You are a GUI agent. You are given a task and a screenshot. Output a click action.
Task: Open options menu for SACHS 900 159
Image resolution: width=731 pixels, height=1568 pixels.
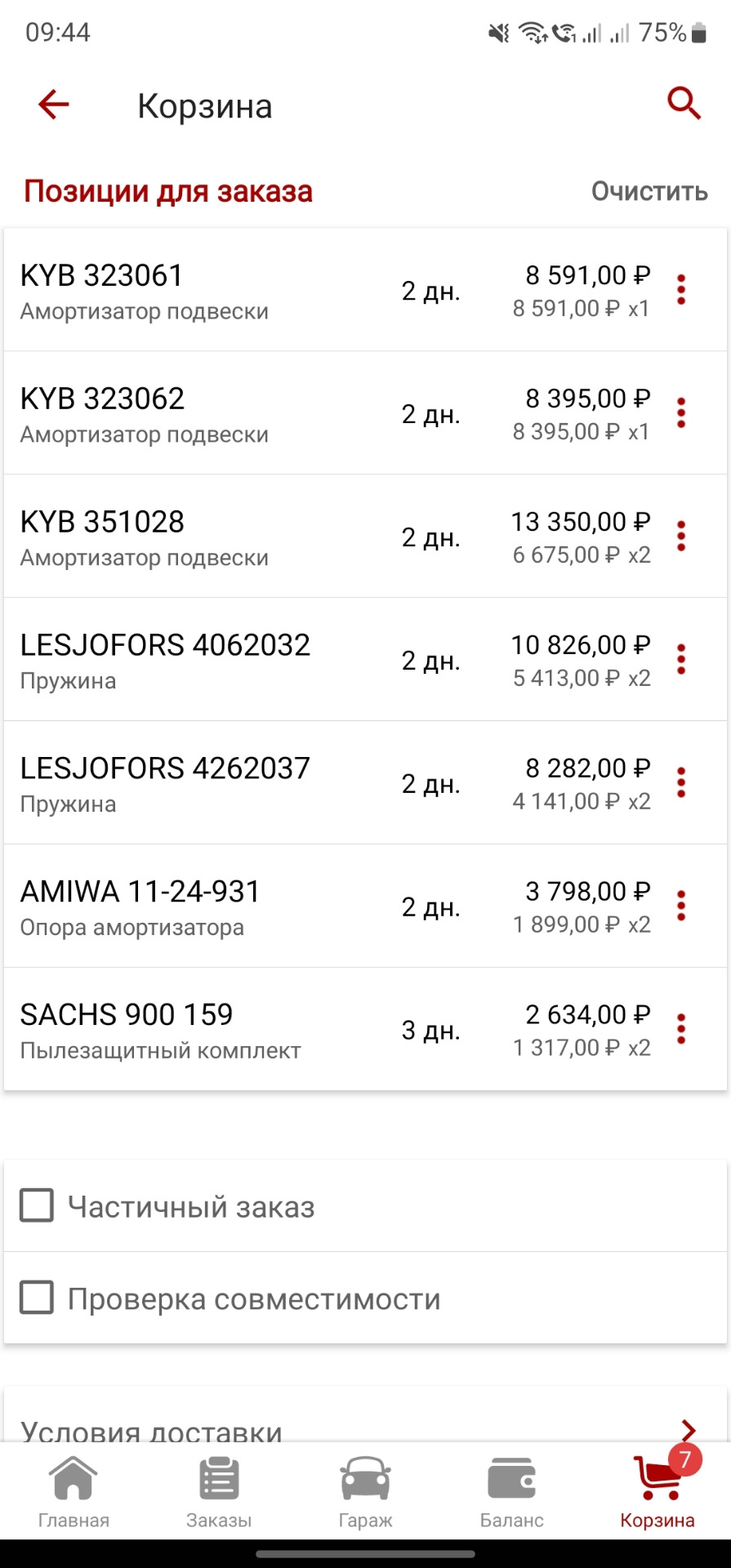[681, 1030]
